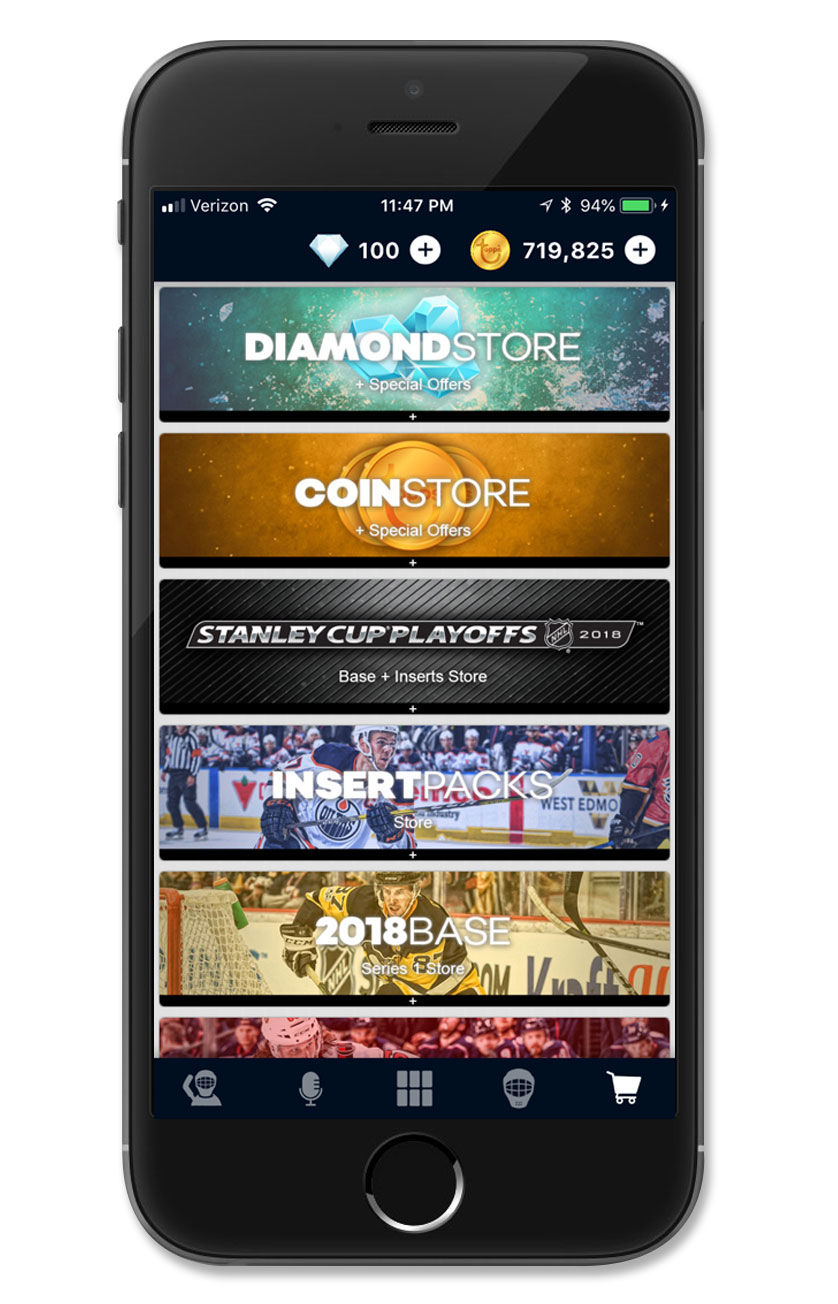Open the 2018 Base Series 1 store
The height and width of the screenshot is (1304, 838).
[x=414, y=935]
